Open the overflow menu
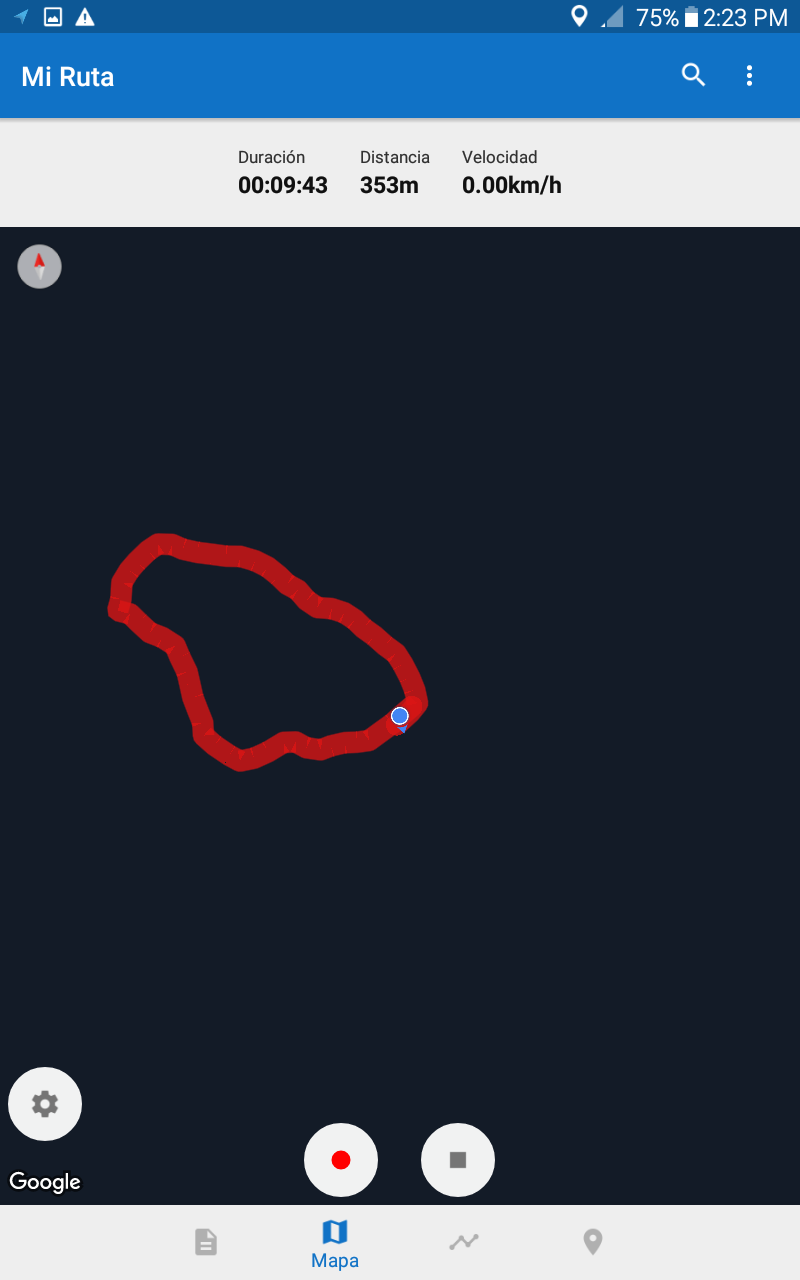This screenshot has height=1280, width=800. pyautogui.click(x=749, y=75)
